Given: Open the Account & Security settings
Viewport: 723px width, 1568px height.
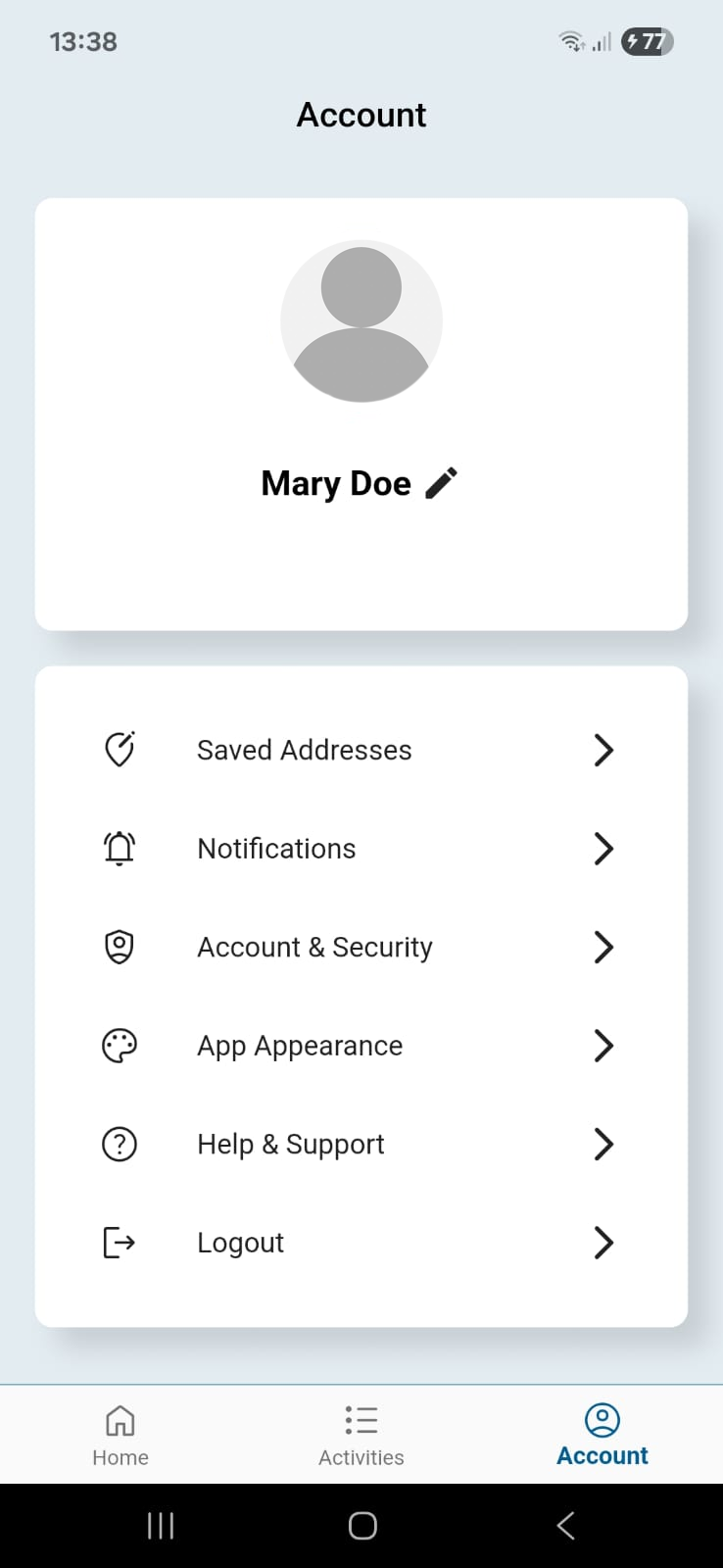Looking at the screenshot, I should [x=313, y=947].
